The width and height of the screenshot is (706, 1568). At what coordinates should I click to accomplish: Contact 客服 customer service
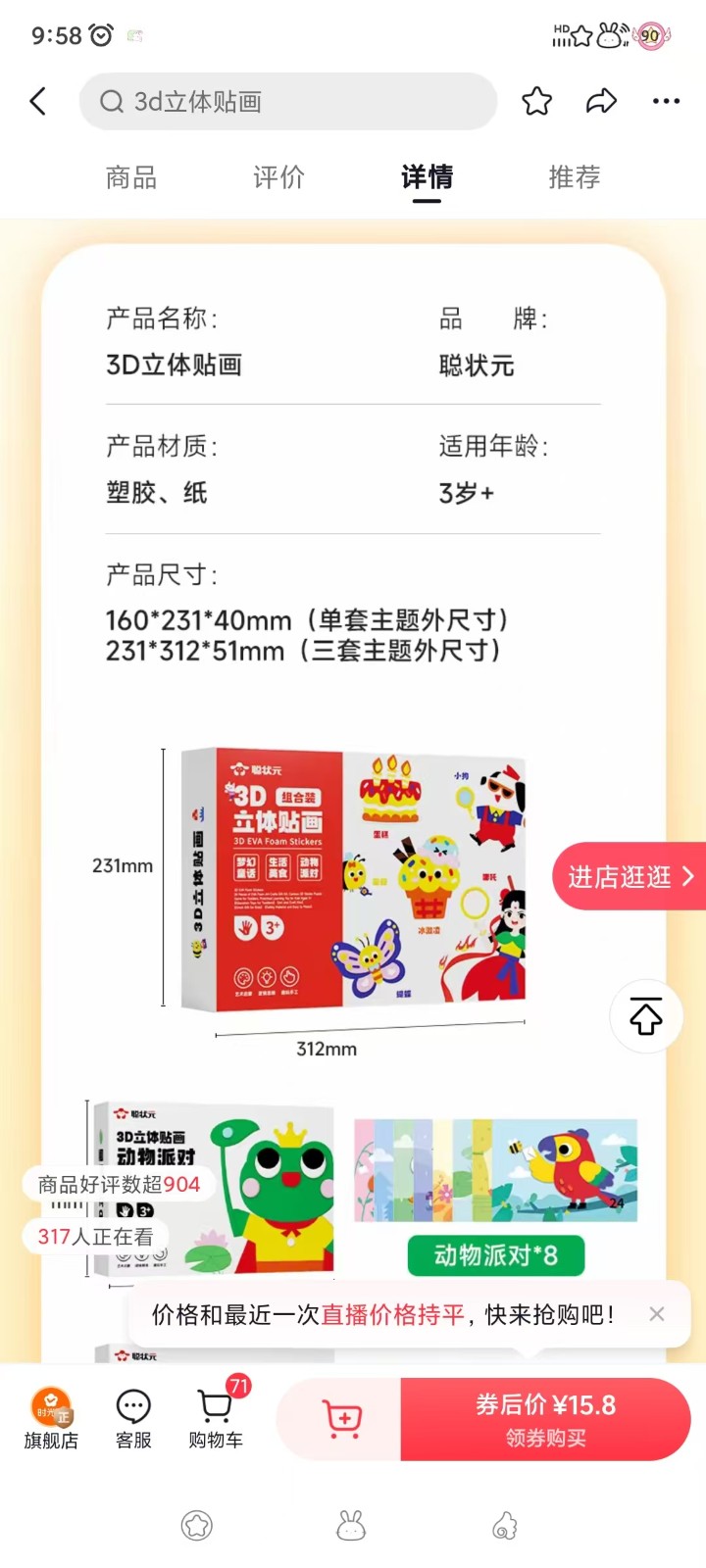coord(133,1418)
